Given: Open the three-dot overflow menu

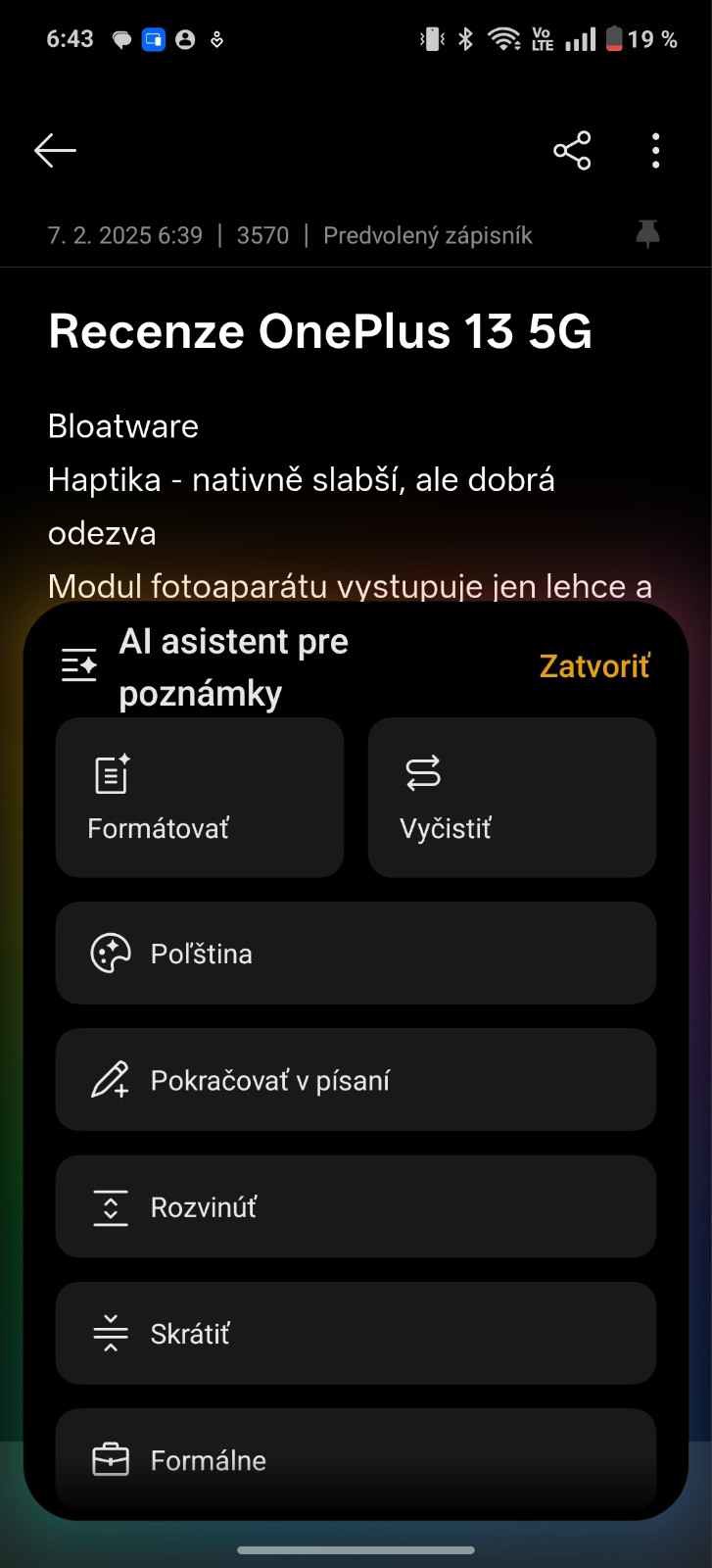Looking at the screenshot, I should click(655, 151).
